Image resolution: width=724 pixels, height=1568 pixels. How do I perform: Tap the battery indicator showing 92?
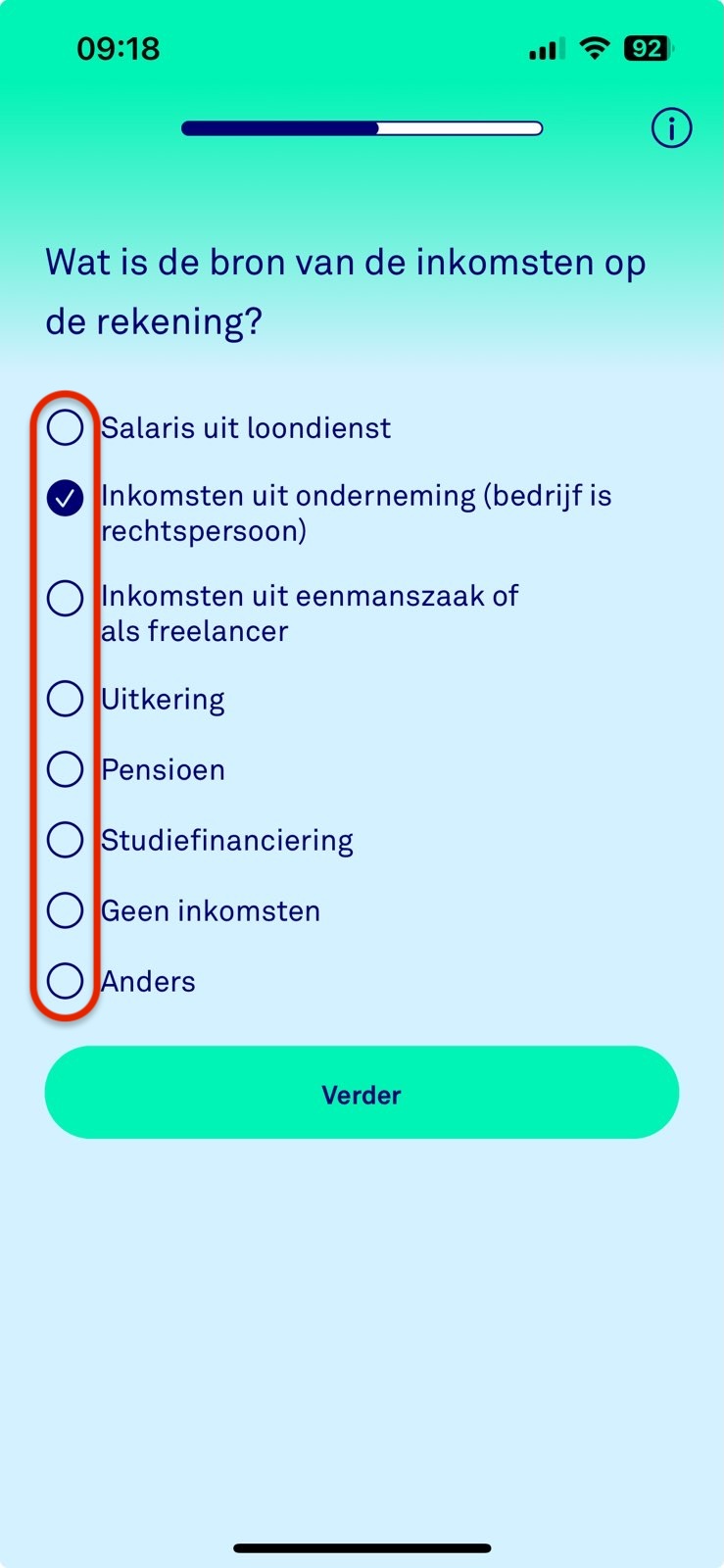pyautogui.click(x=645, y=47)
